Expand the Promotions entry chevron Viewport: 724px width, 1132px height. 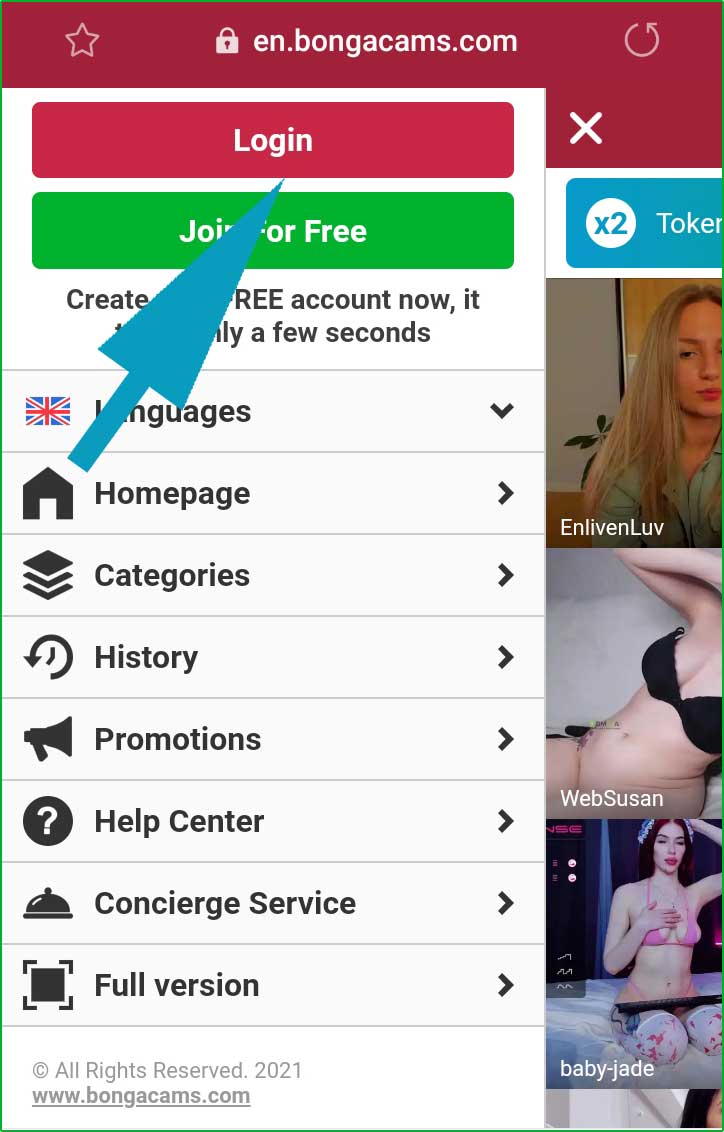[x=507, y=739]
